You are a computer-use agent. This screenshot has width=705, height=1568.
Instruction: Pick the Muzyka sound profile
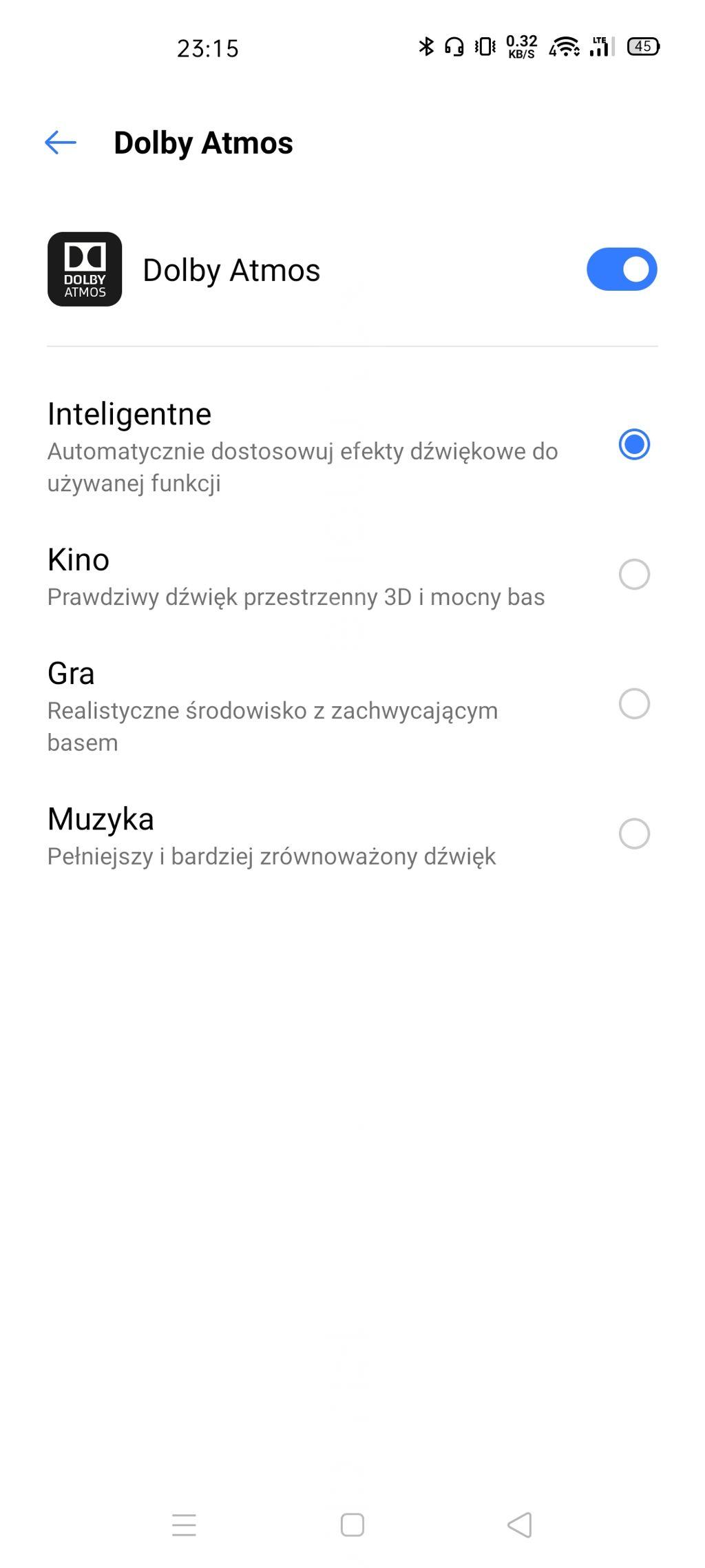pos(633,834)
